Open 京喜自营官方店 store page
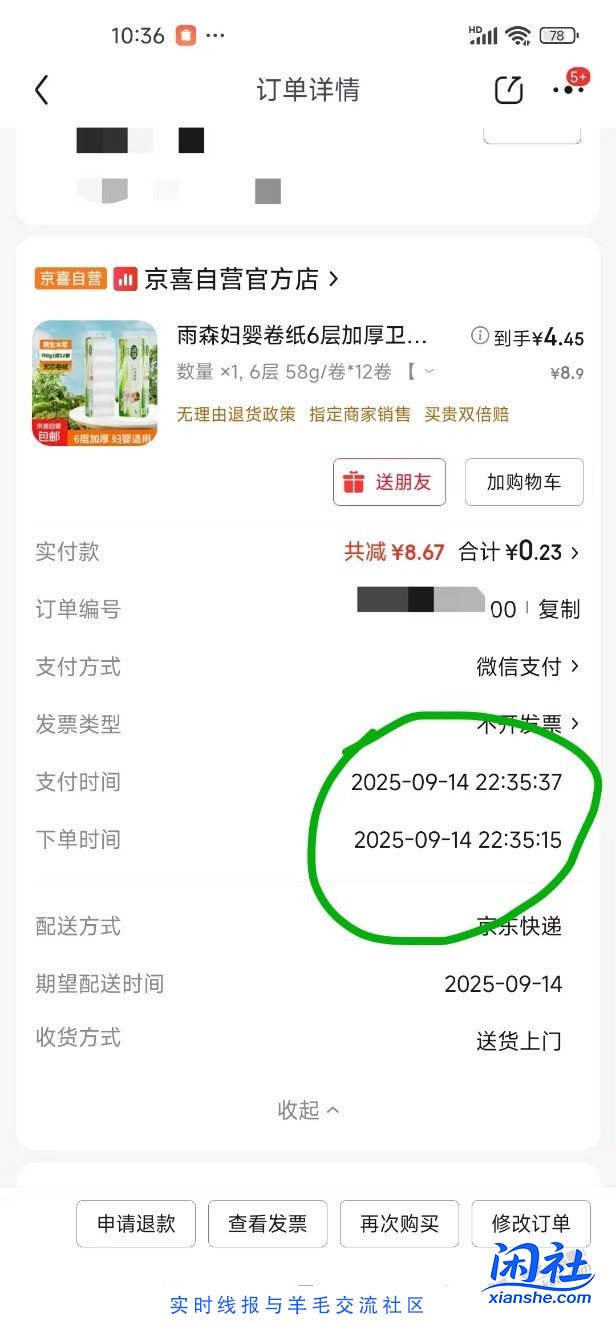This screenshot has height=1334, width=616. [241, 279]
